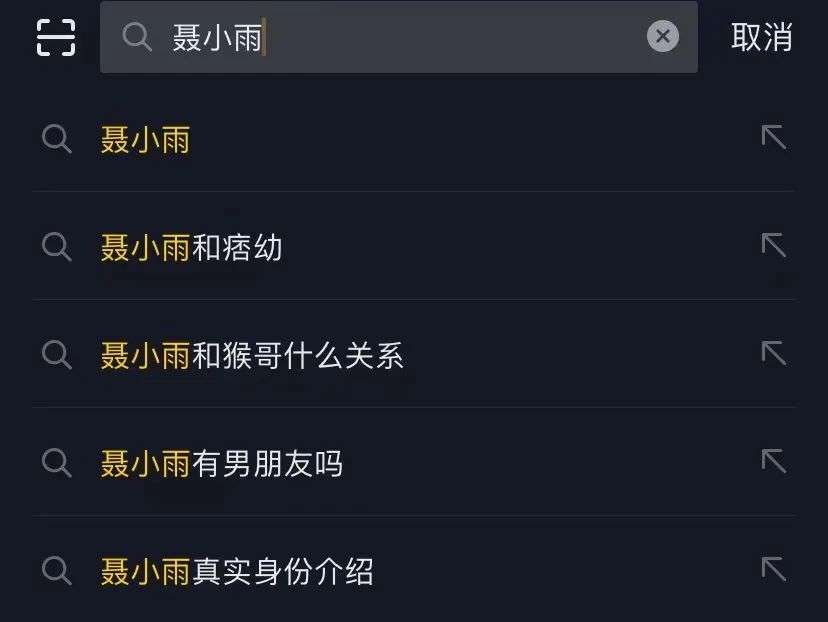Fill the search box using the 聂小雨和痞幼 arrow
The width and height of the screenshot is (828, 622).
click(773, 245)
